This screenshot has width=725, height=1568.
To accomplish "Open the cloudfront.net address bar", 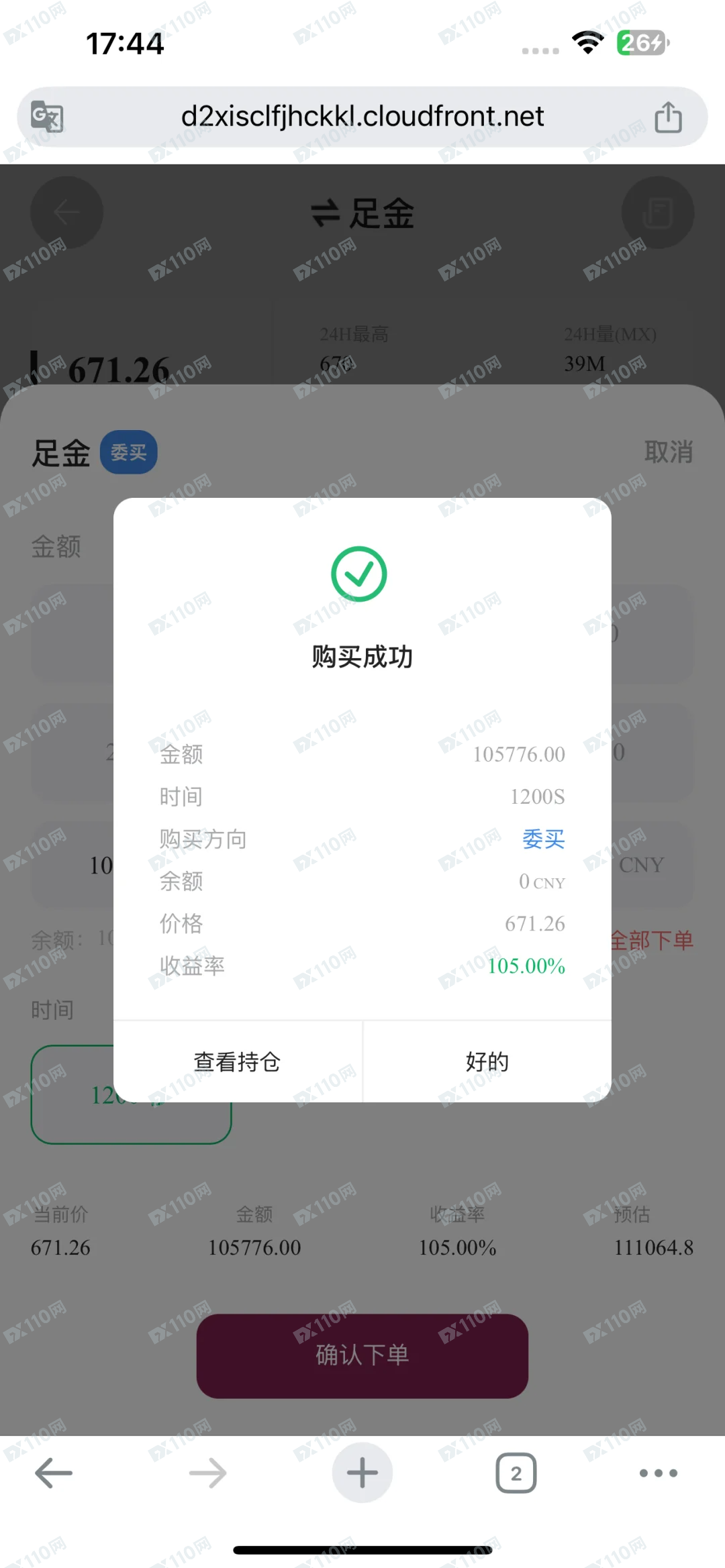I will (362, 117).
